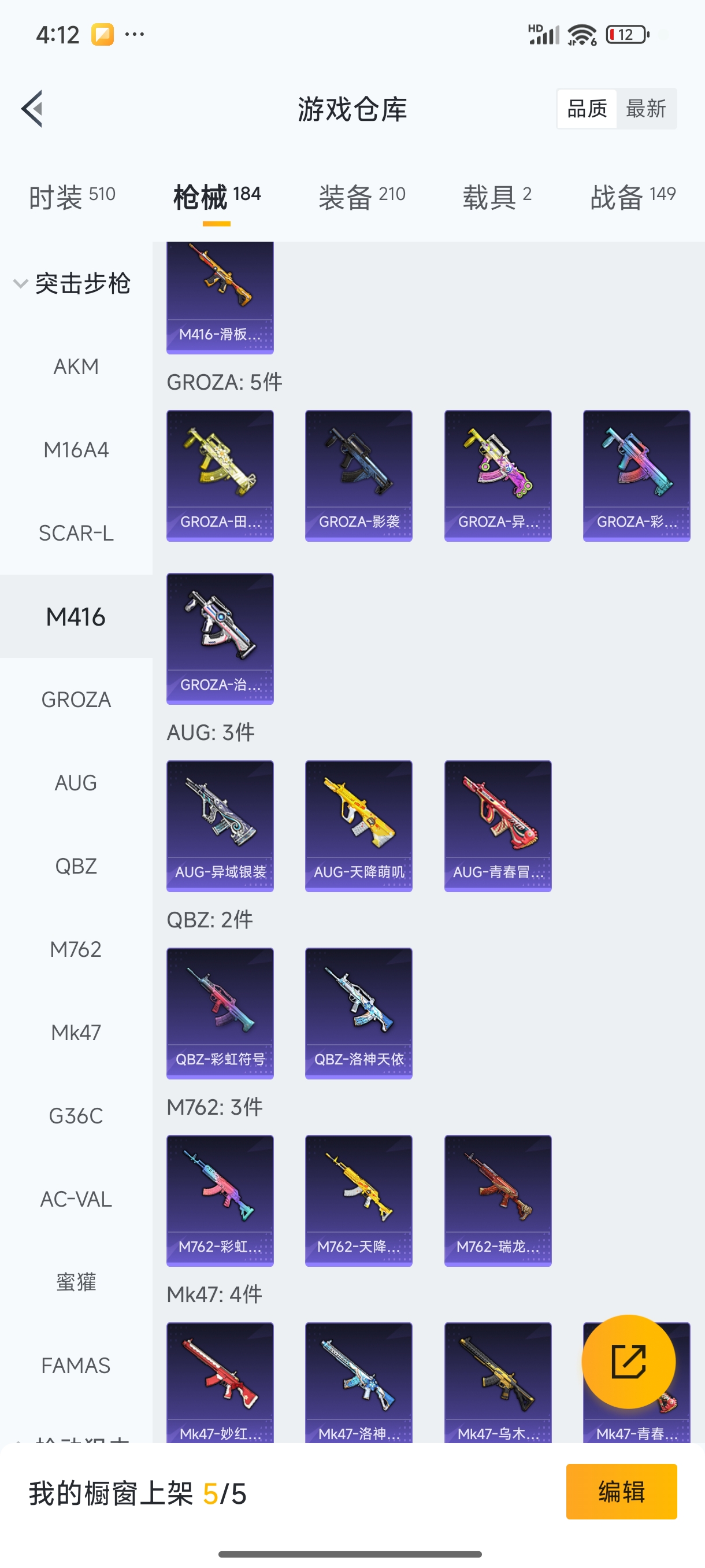Screen dimensions: 705x1568
Task: Collapse the 突击步枪 category
Action: tap(73, 284)
